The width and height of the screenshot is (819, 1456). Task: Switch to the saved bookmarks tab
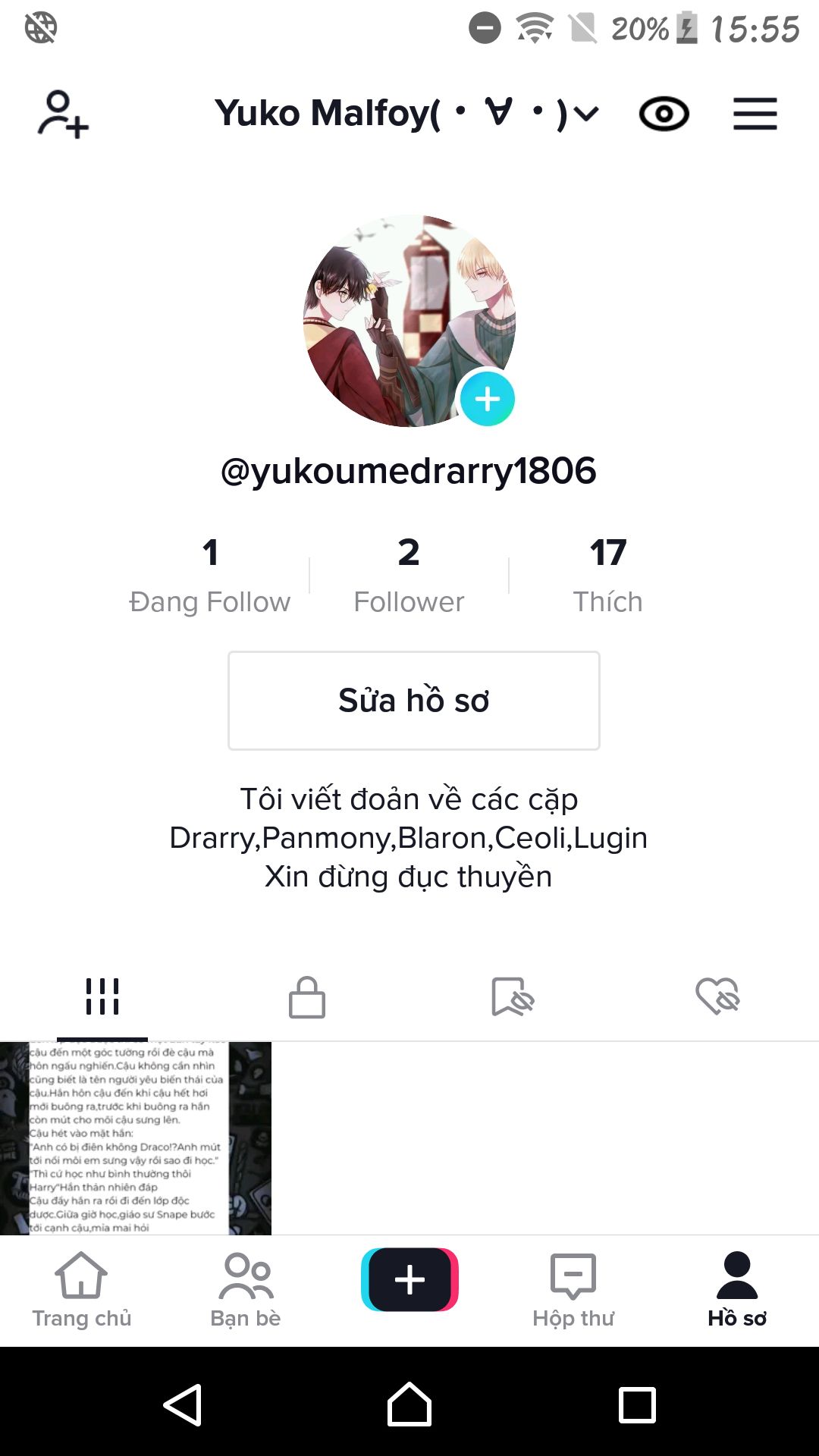513,996
